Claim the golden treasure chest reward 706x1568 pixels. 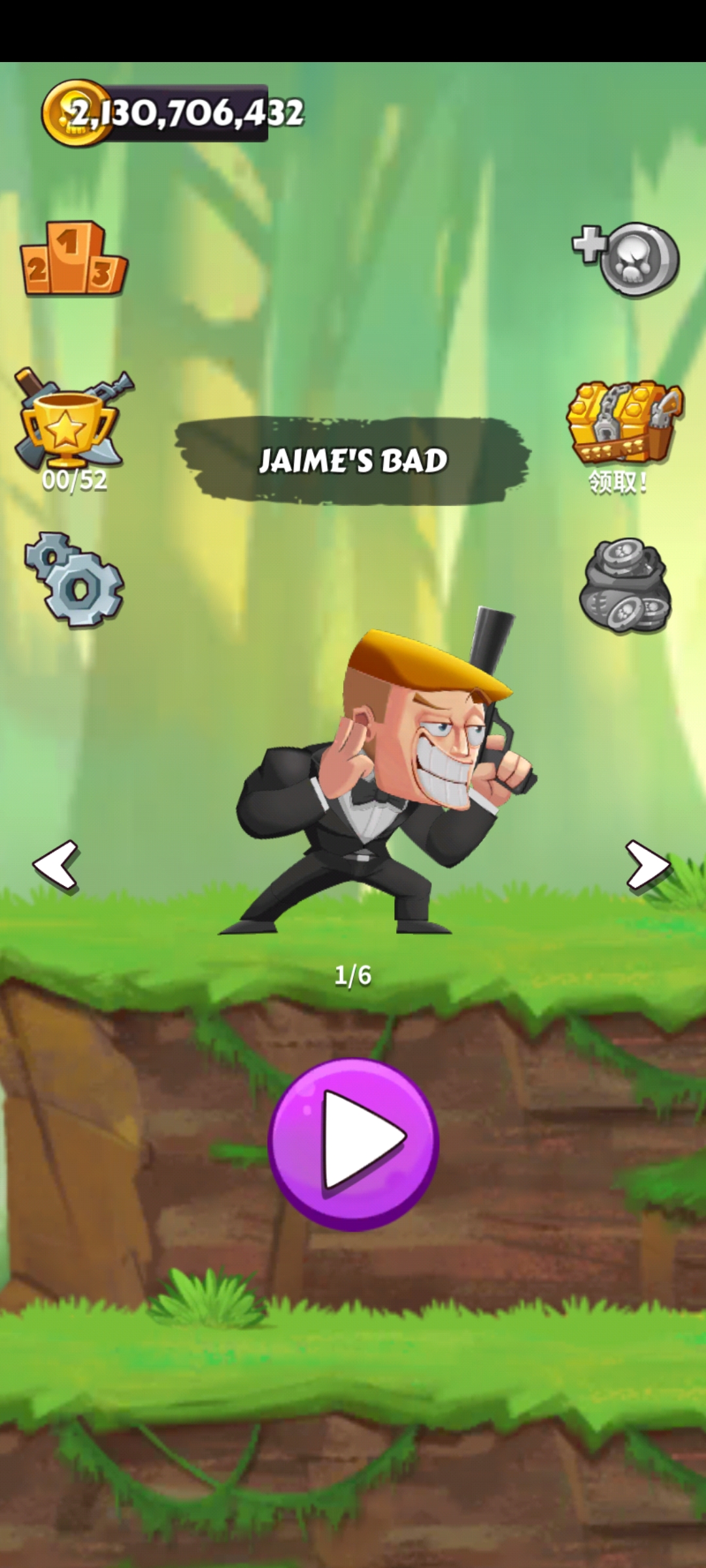click(x=624, y=425)
